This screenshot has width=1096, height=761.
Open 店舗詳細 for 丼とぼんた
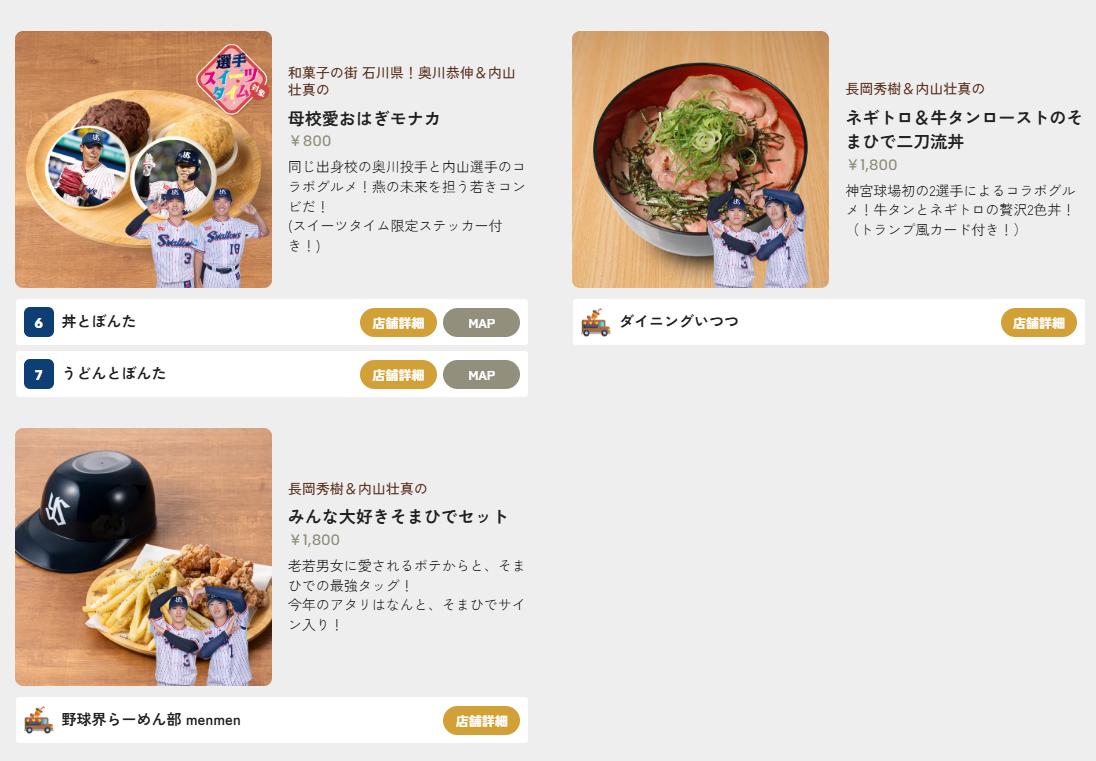click(x=398, y=323)
